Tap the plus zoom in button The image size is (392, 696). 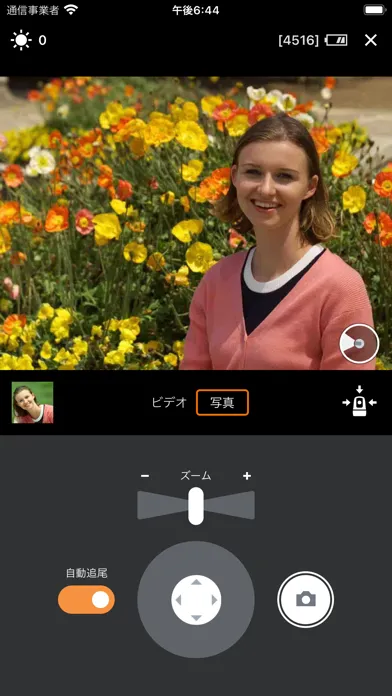click(247, 476)
